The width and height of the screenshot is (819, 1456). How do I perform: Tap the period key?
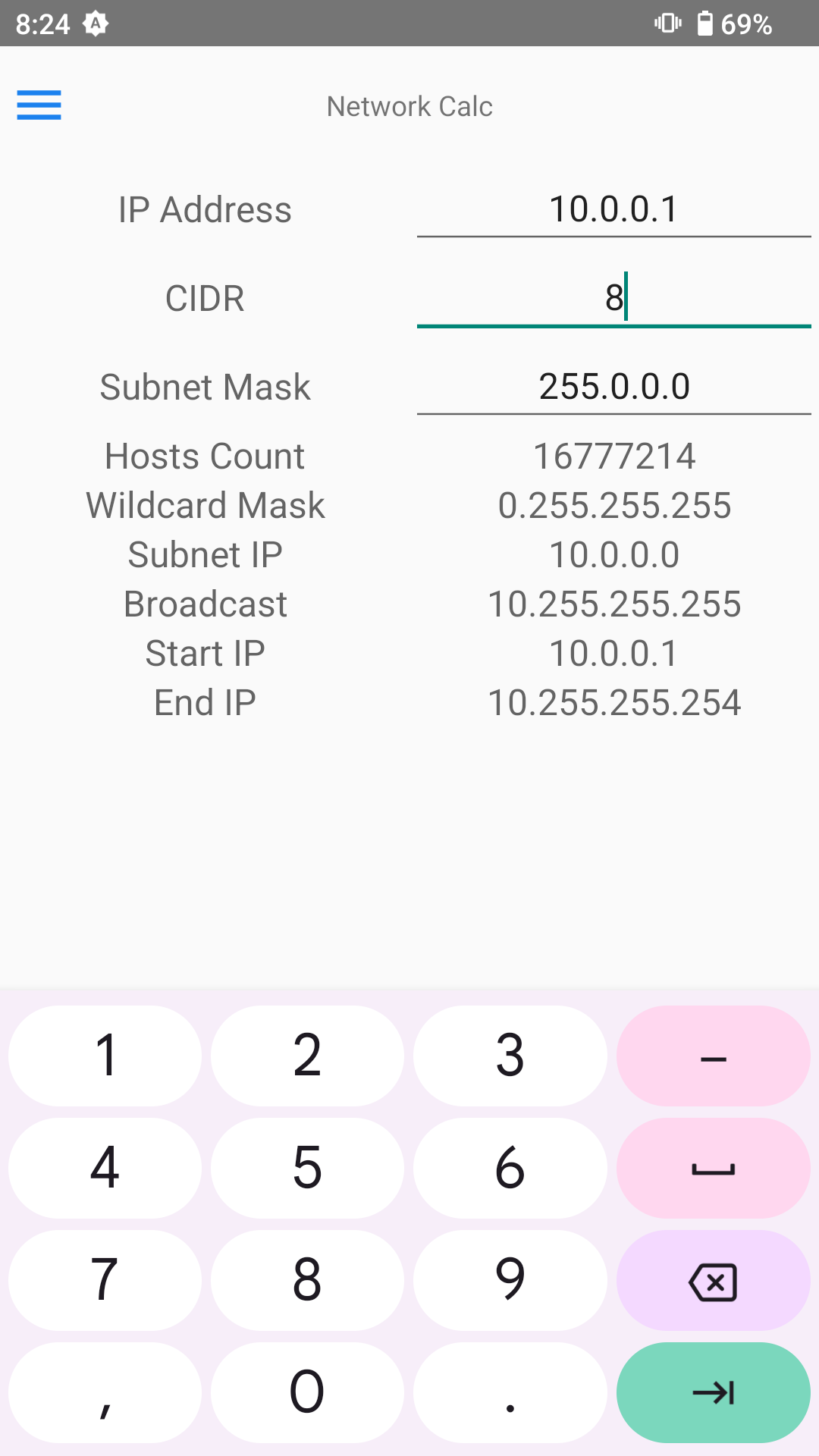click(510, 1392)
